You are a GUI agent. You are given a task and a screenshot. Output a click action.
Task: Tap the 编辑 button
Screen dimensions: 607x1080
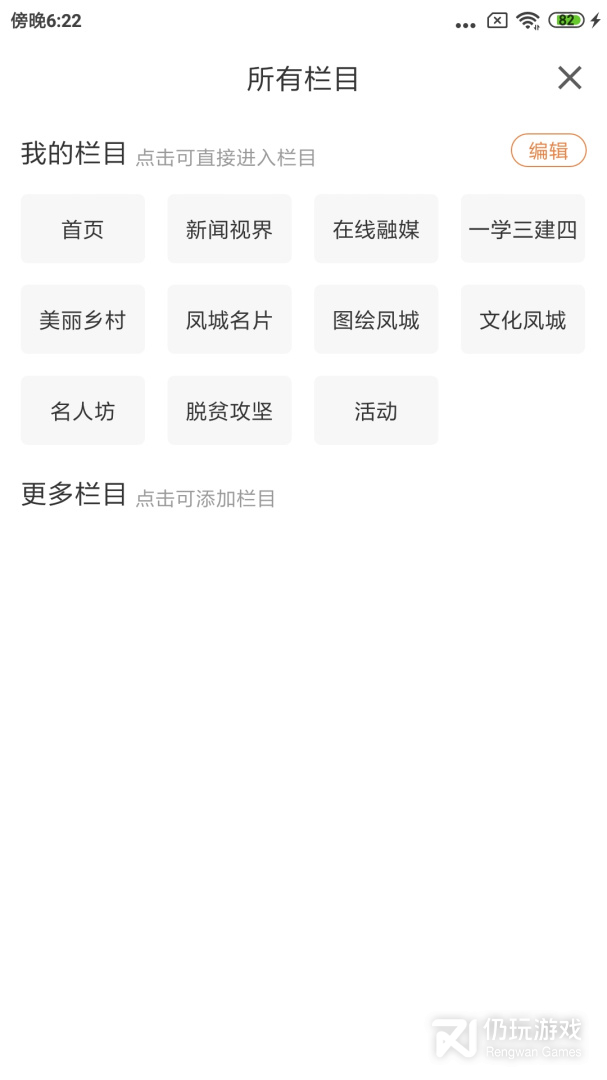tap(548, 151)
